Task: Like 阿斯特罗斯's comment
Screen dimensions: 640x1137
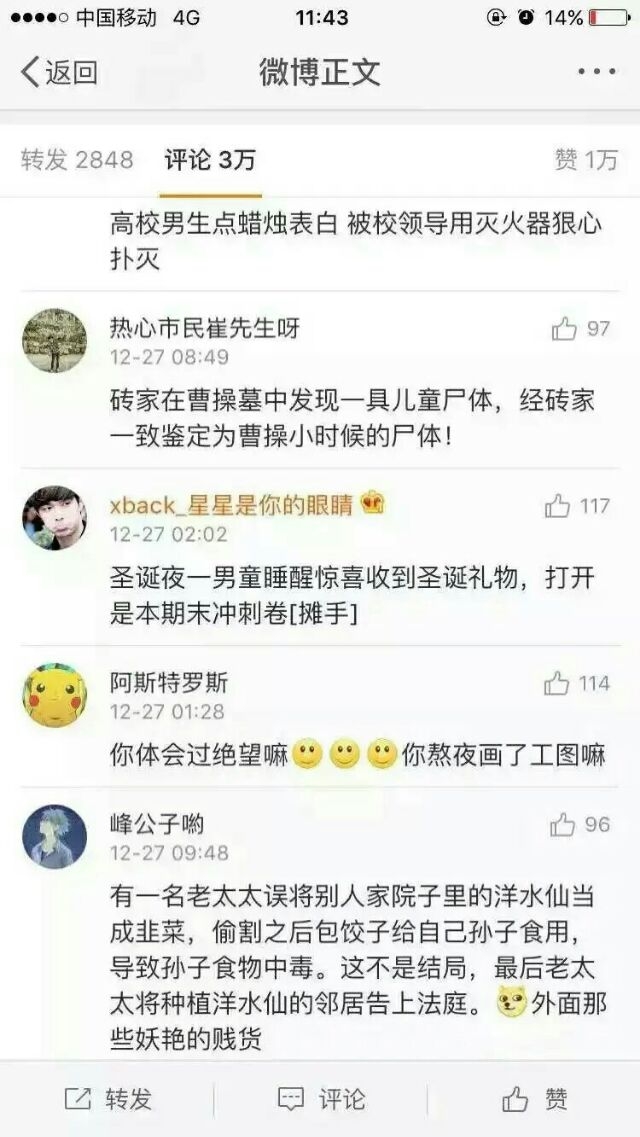Action: (x=577, y=683)
